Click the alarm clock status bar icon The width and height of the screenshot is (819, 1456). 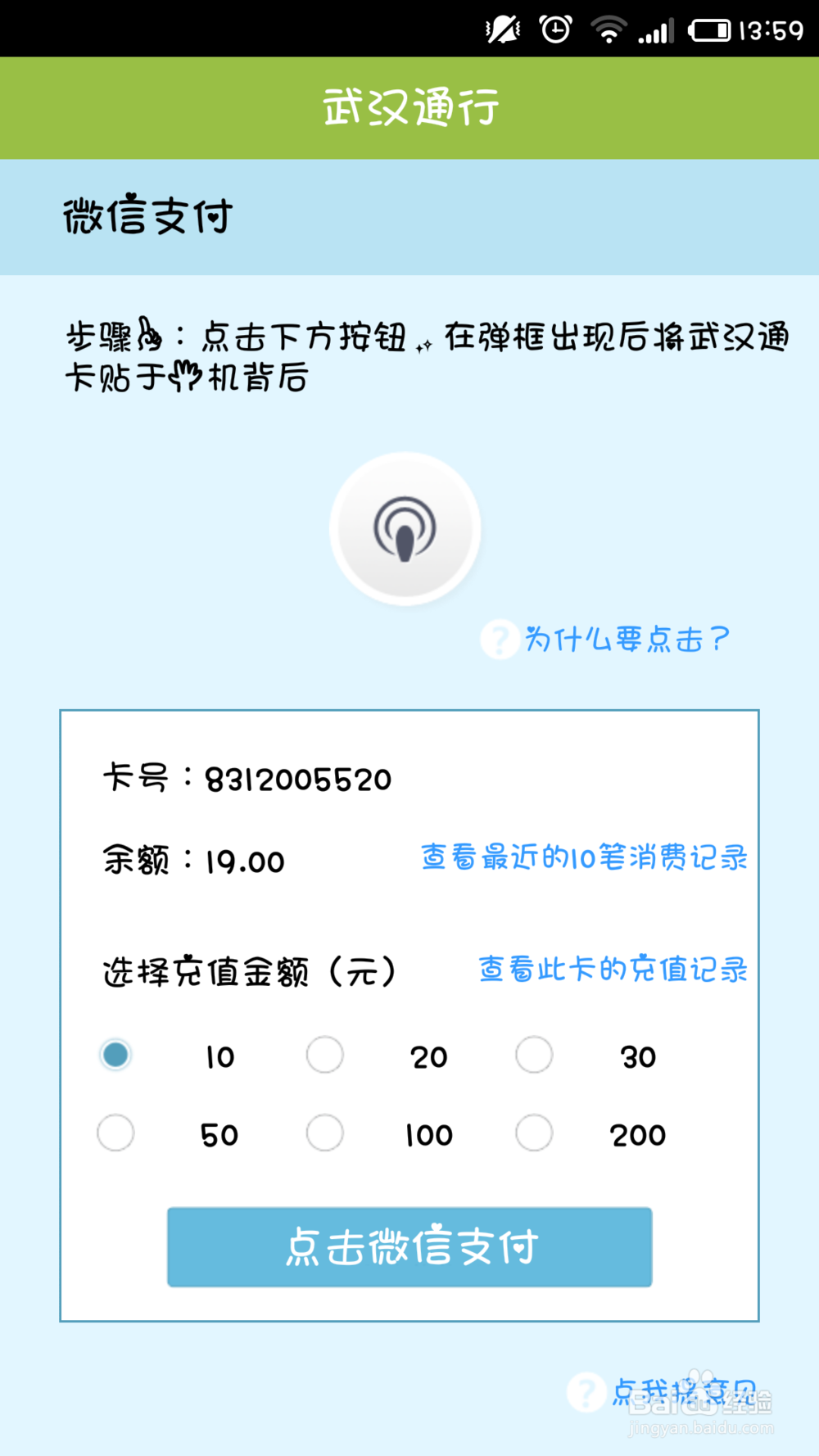click(554, 29)
